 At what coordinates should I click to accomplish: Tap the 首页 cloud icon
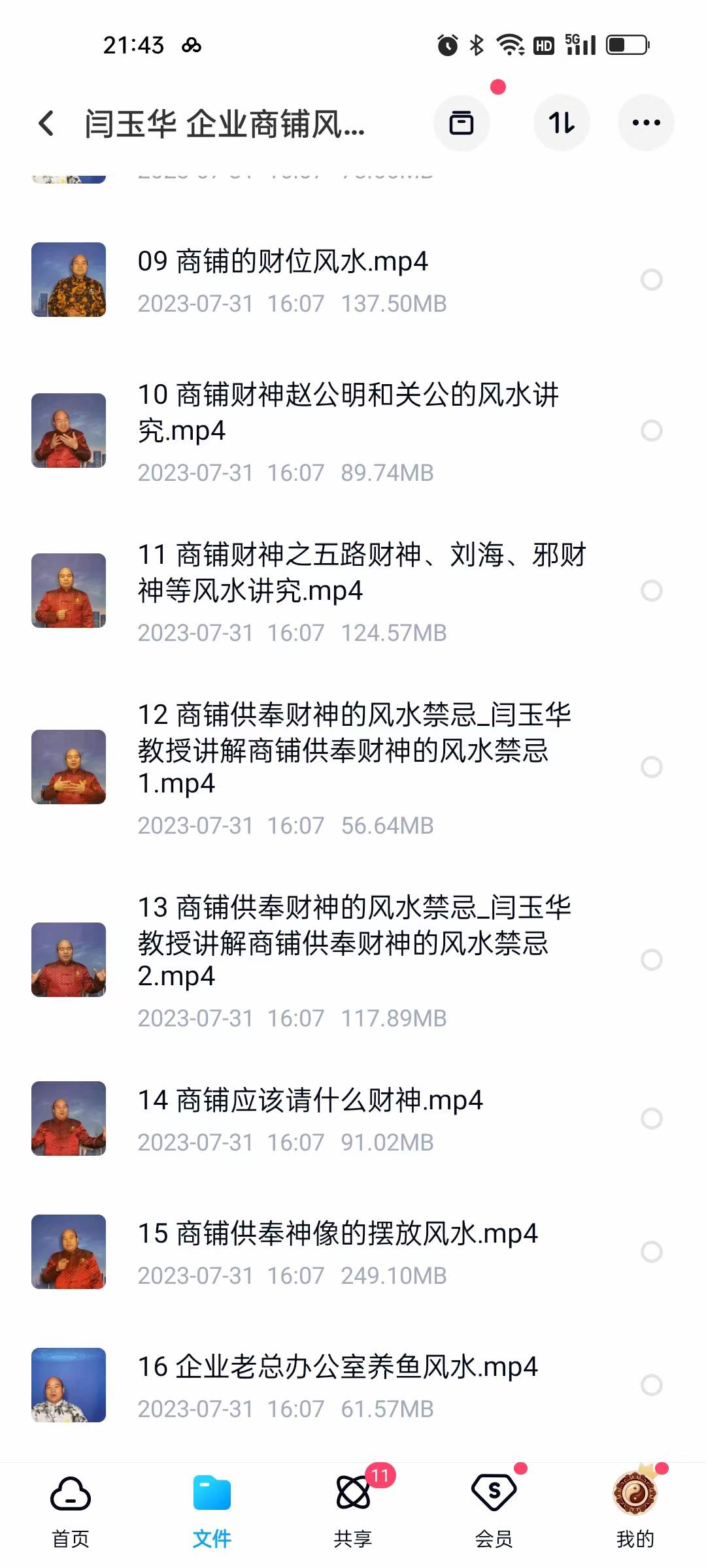pos(69,1496)
